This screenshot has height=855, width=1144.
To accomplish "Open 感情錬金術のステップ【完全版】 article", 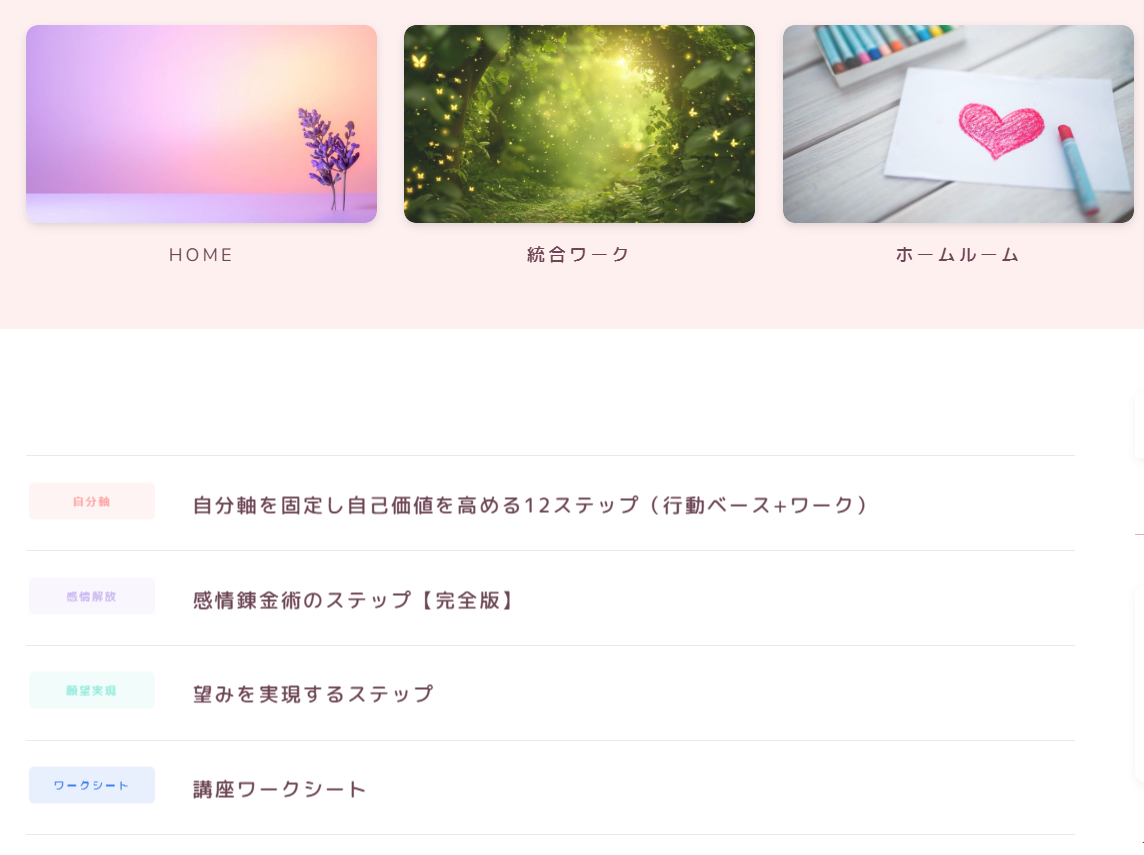I will pyautogui.click(x=353, y=600).
